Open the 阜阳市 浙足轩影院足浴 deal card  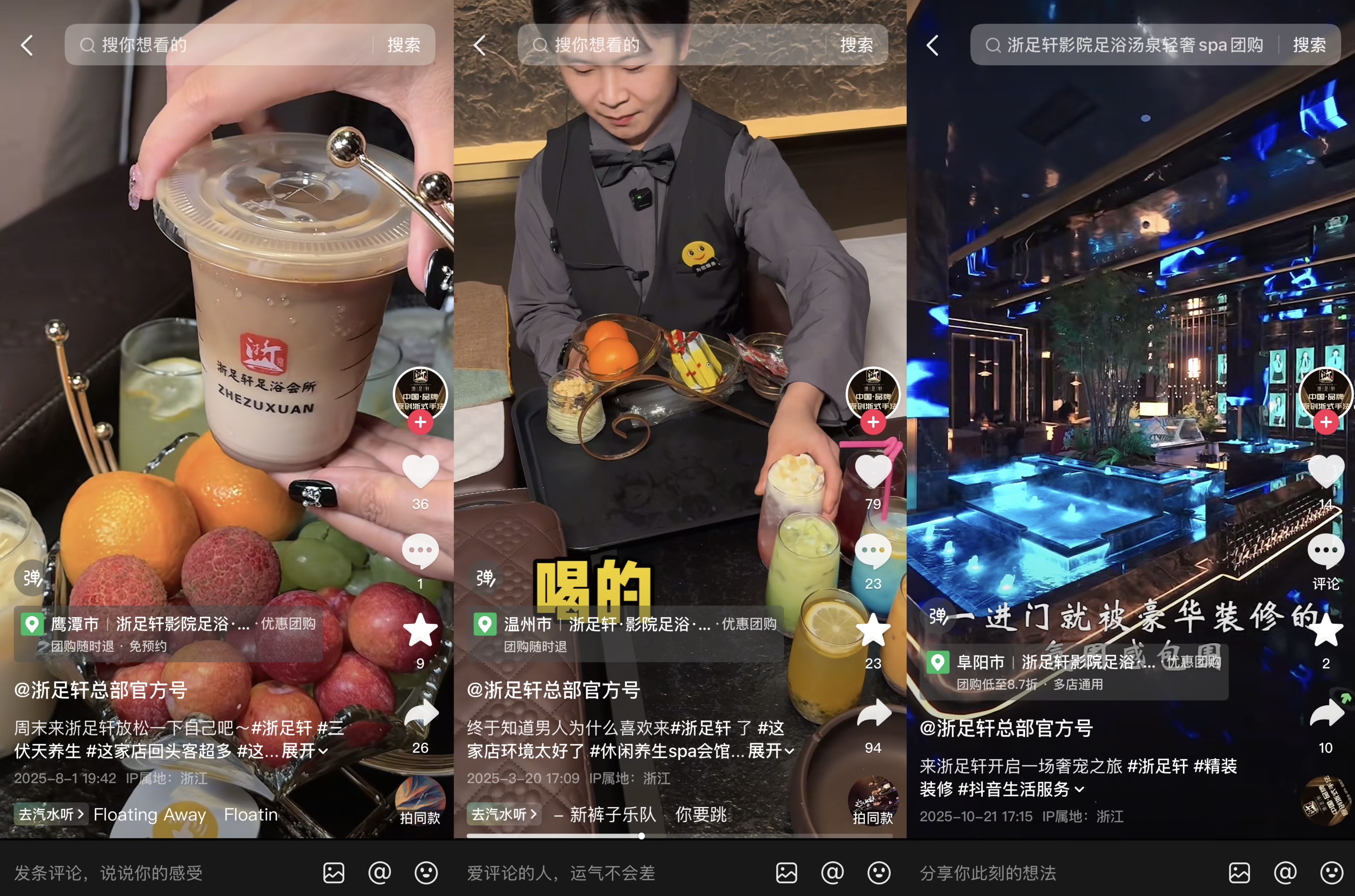1074,671
